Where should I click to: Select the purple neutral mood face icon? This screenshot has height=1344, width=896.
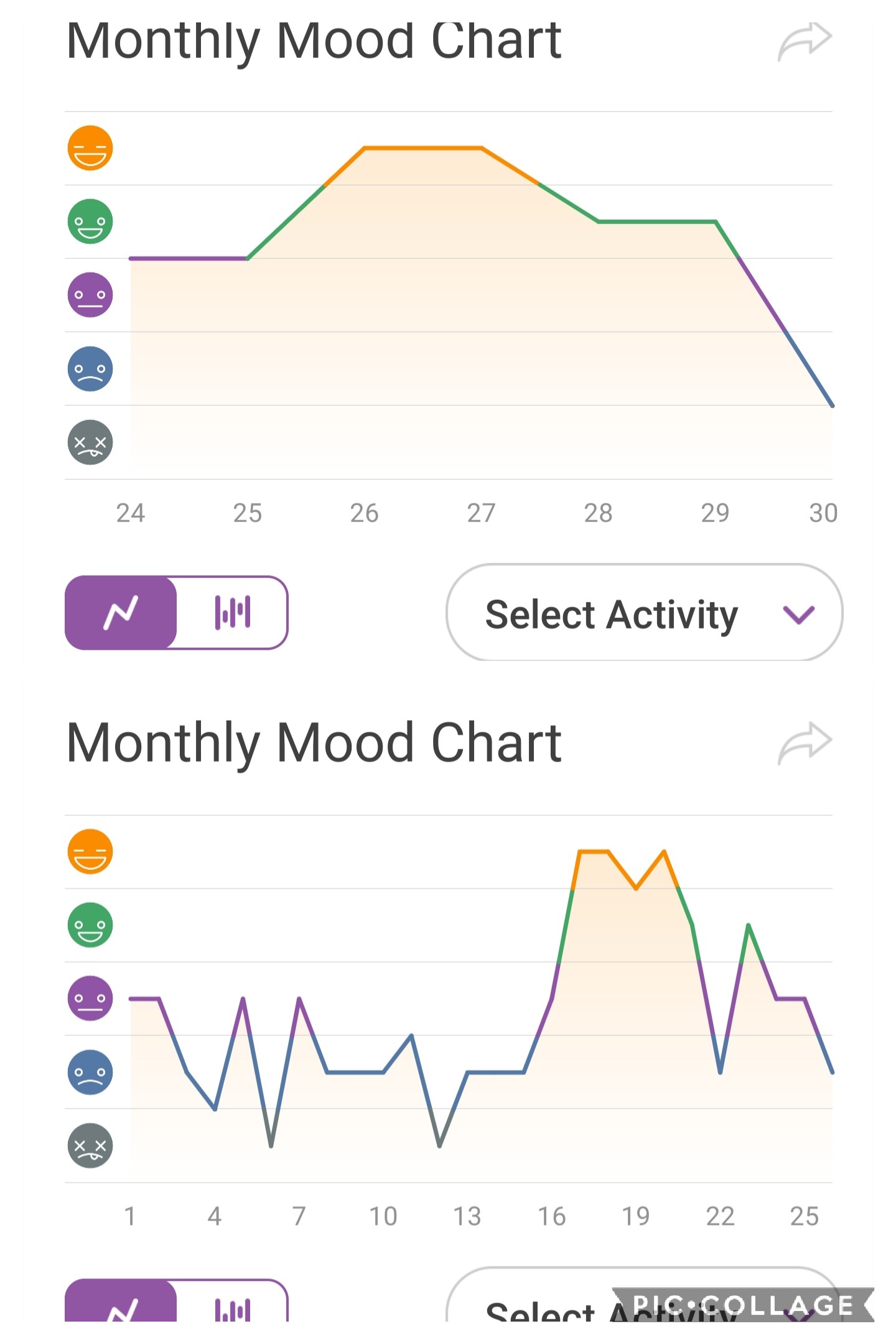tap(90, 296)
